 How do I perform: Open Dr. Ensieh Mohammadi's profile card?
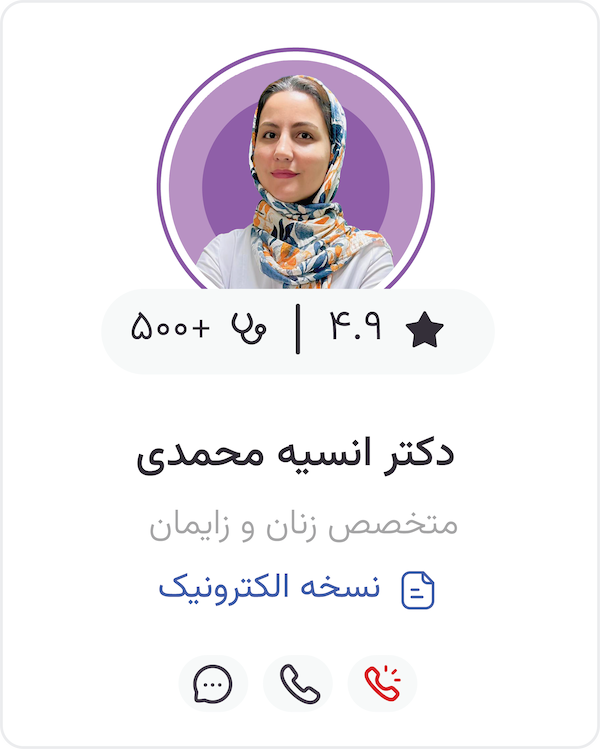[x=297, y=454]
